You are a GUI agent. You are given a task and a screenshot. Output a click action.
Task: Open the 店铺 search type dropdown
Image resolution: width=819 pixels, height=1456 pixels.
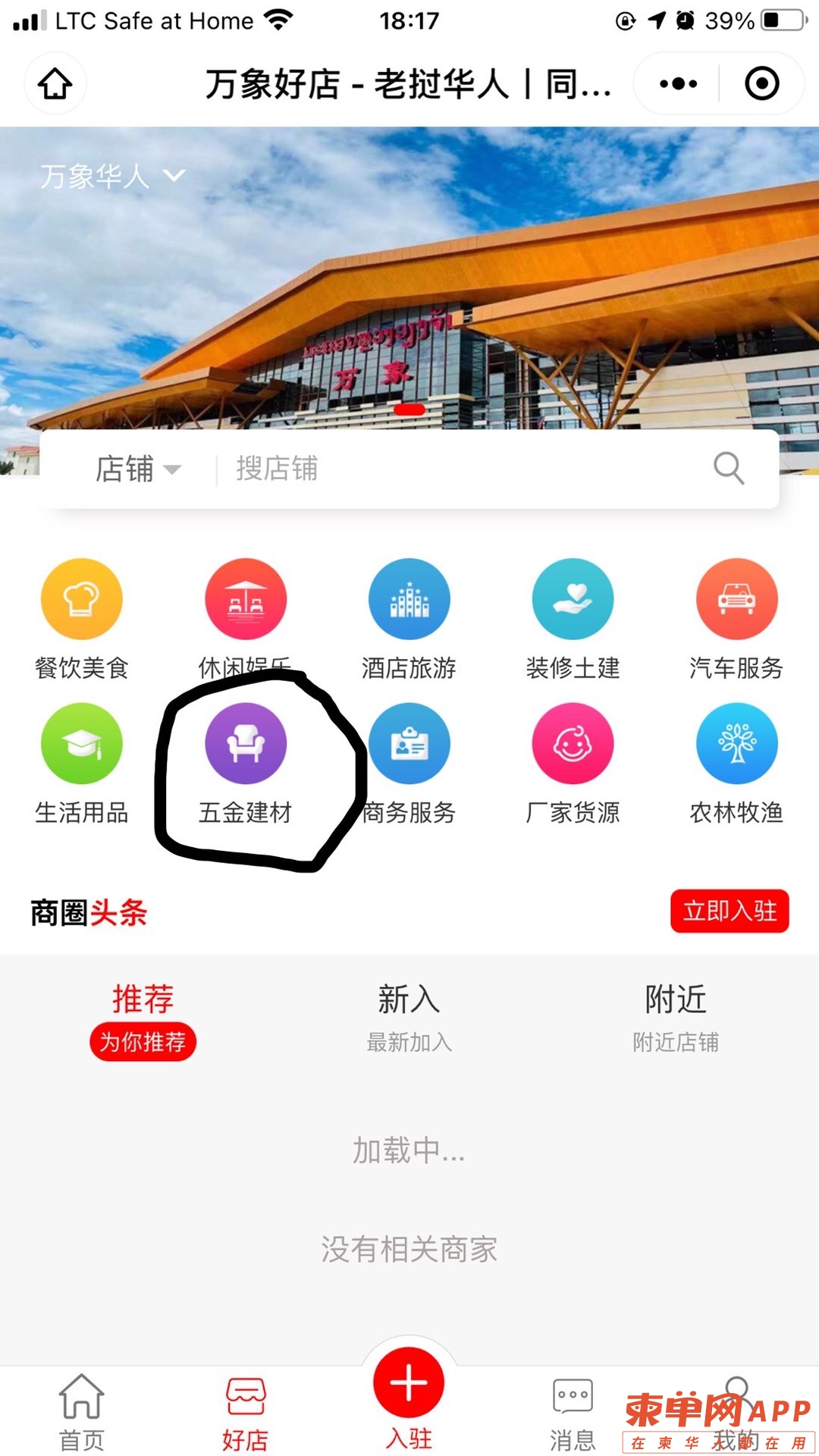(x=138, y=469)
